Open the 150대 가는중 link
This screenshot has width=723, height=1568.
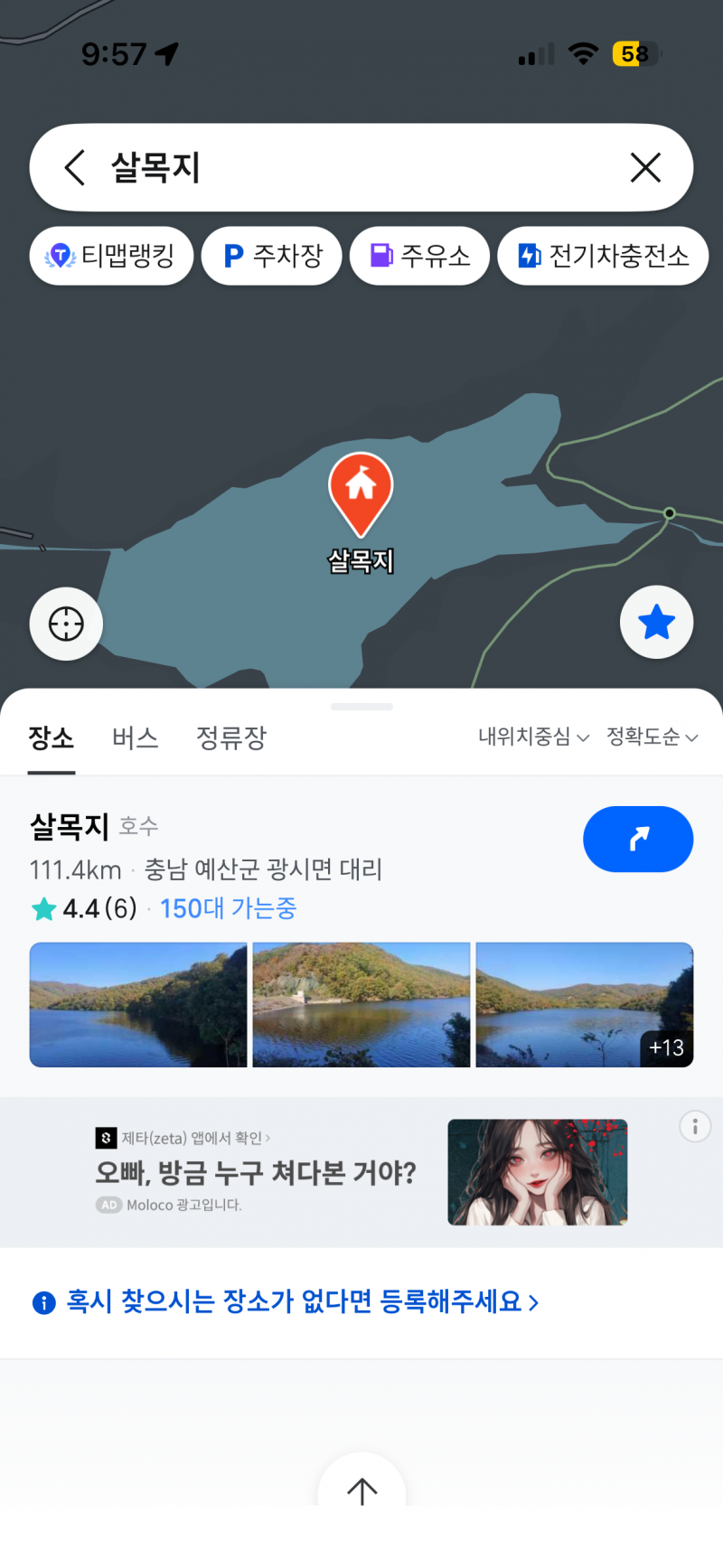229,909
